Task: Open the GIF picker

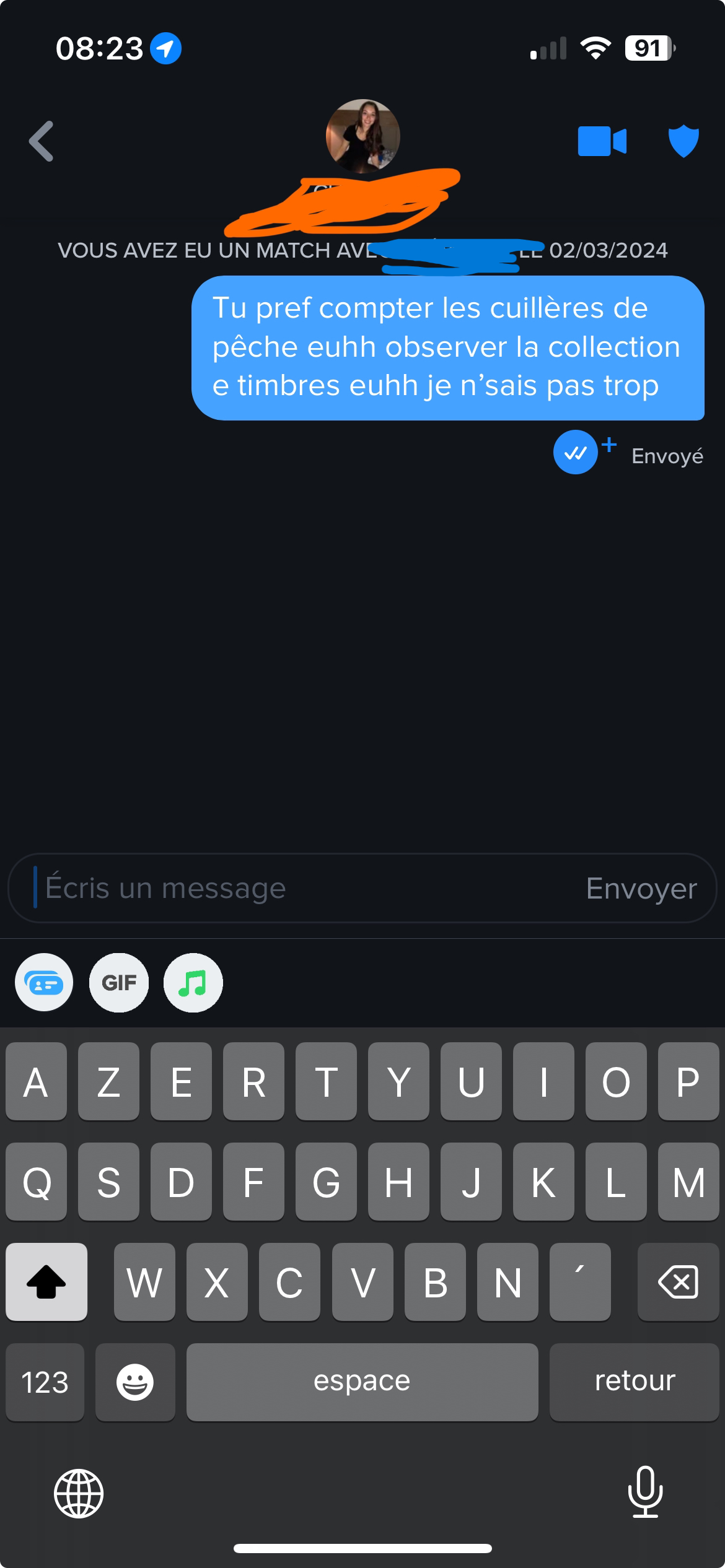Action: [x=119, y=983]
